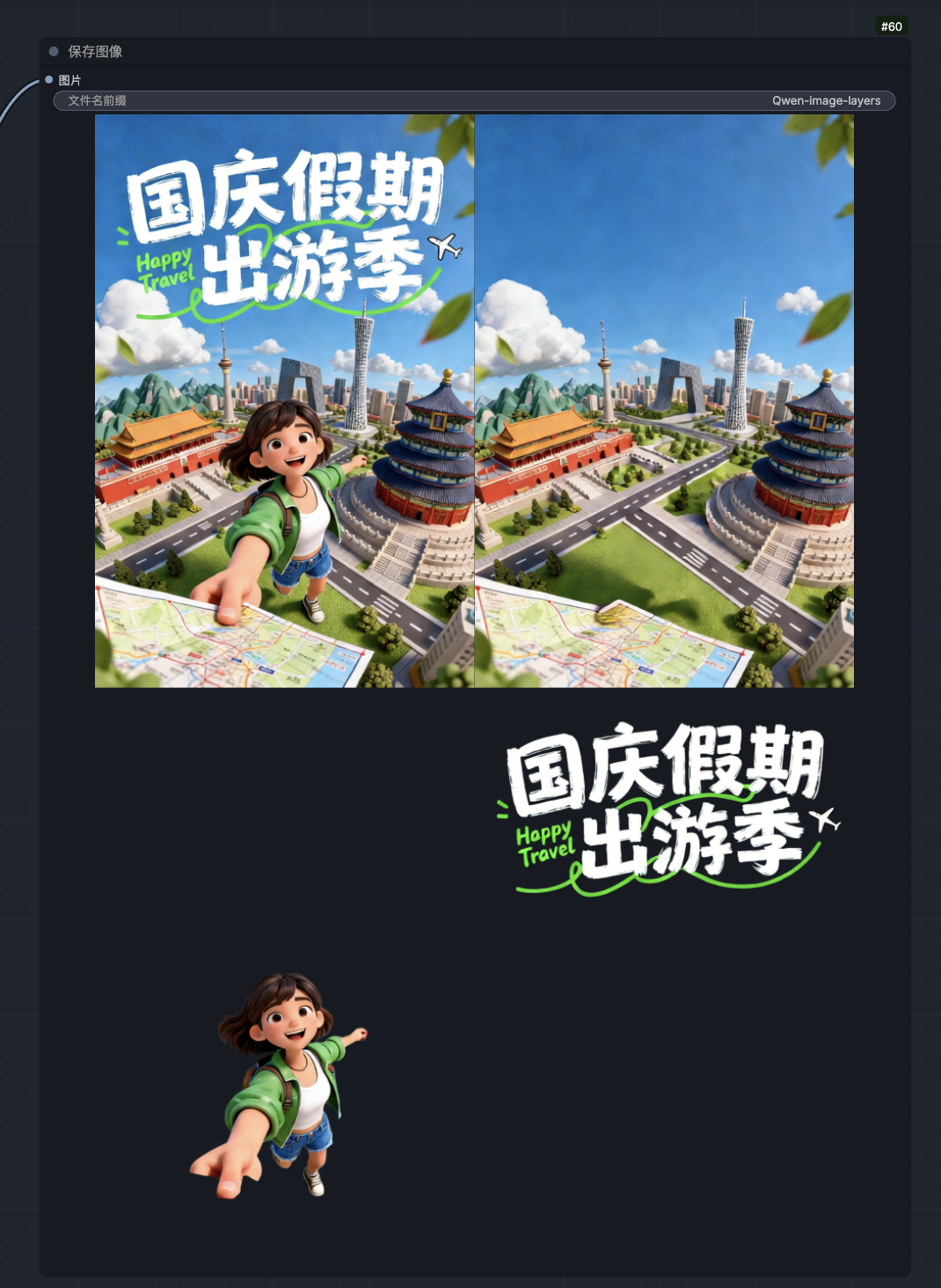Tap the 图片 input socket
The height and width of the screenshot is (1288, 941).
(49, 80)
